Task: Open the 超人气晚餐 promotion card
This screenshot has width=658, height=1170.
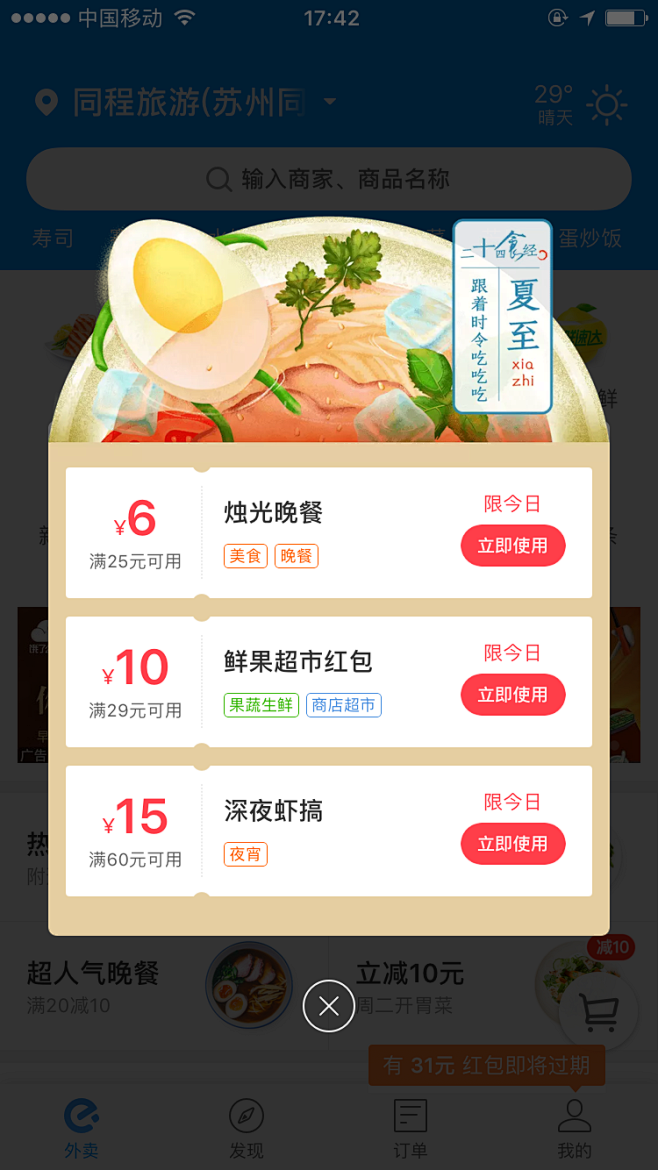Action: [x=160, y=985]
